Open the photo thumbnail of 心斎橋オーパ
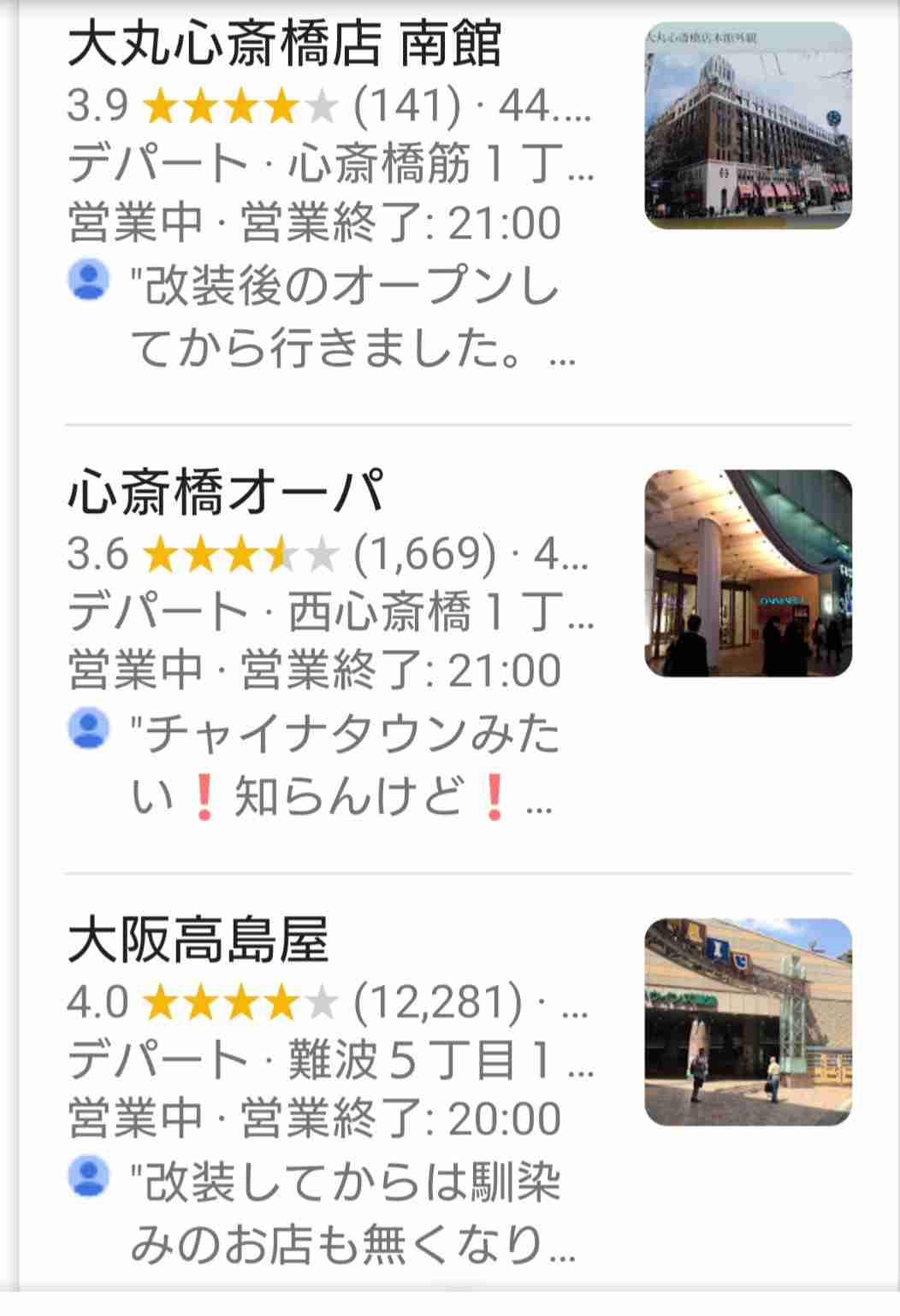This screenshot has height=1316, width=900. [x=749, y=575]
